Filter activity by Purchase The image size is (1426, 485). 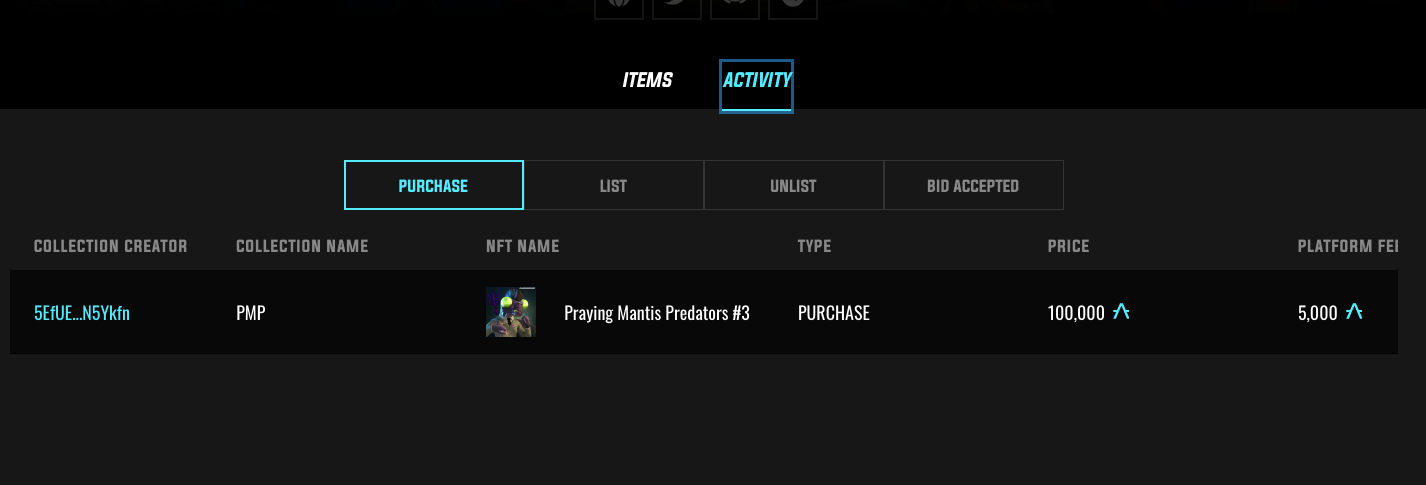(x=433, y=186)
